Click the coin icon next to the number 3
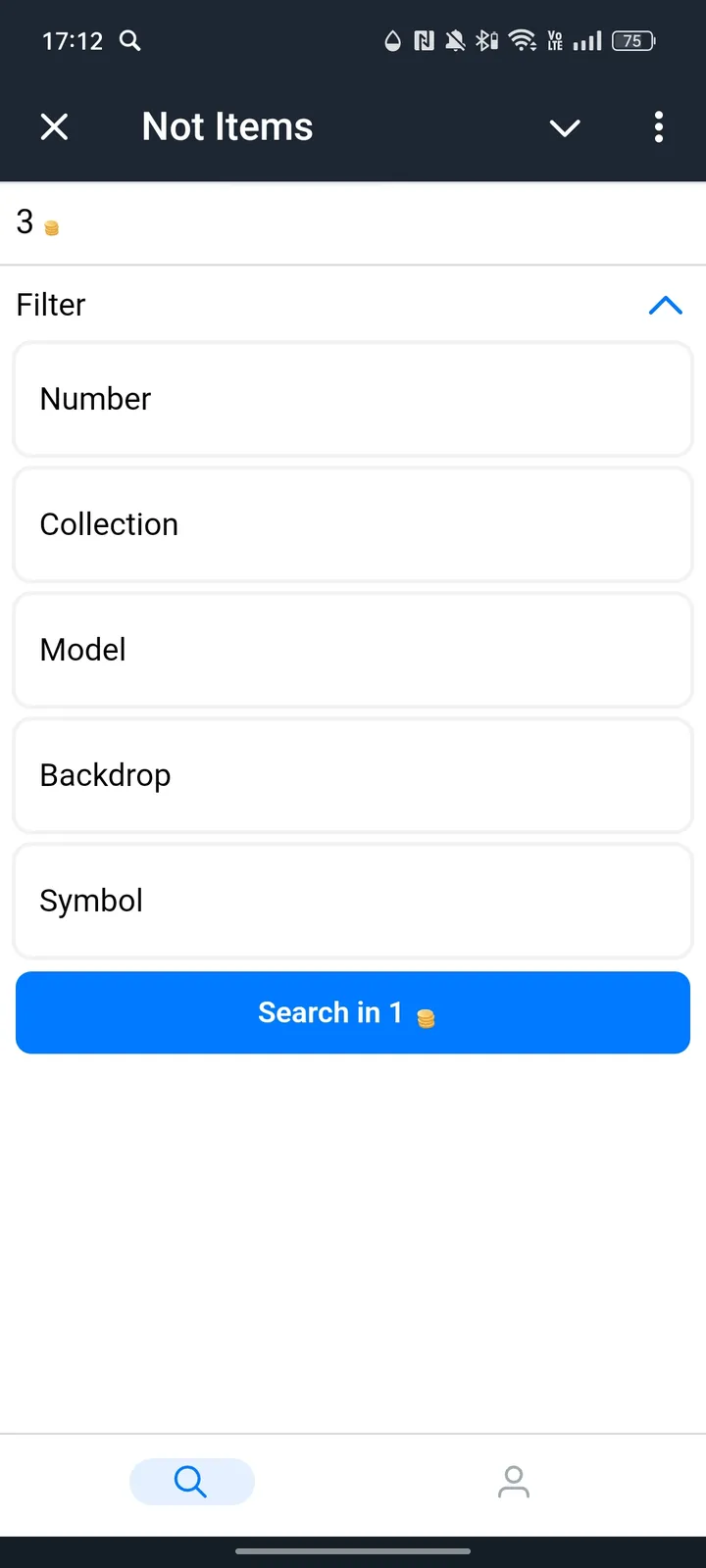This screenshot has width=706, height=1568. click(x=51, y=226)
